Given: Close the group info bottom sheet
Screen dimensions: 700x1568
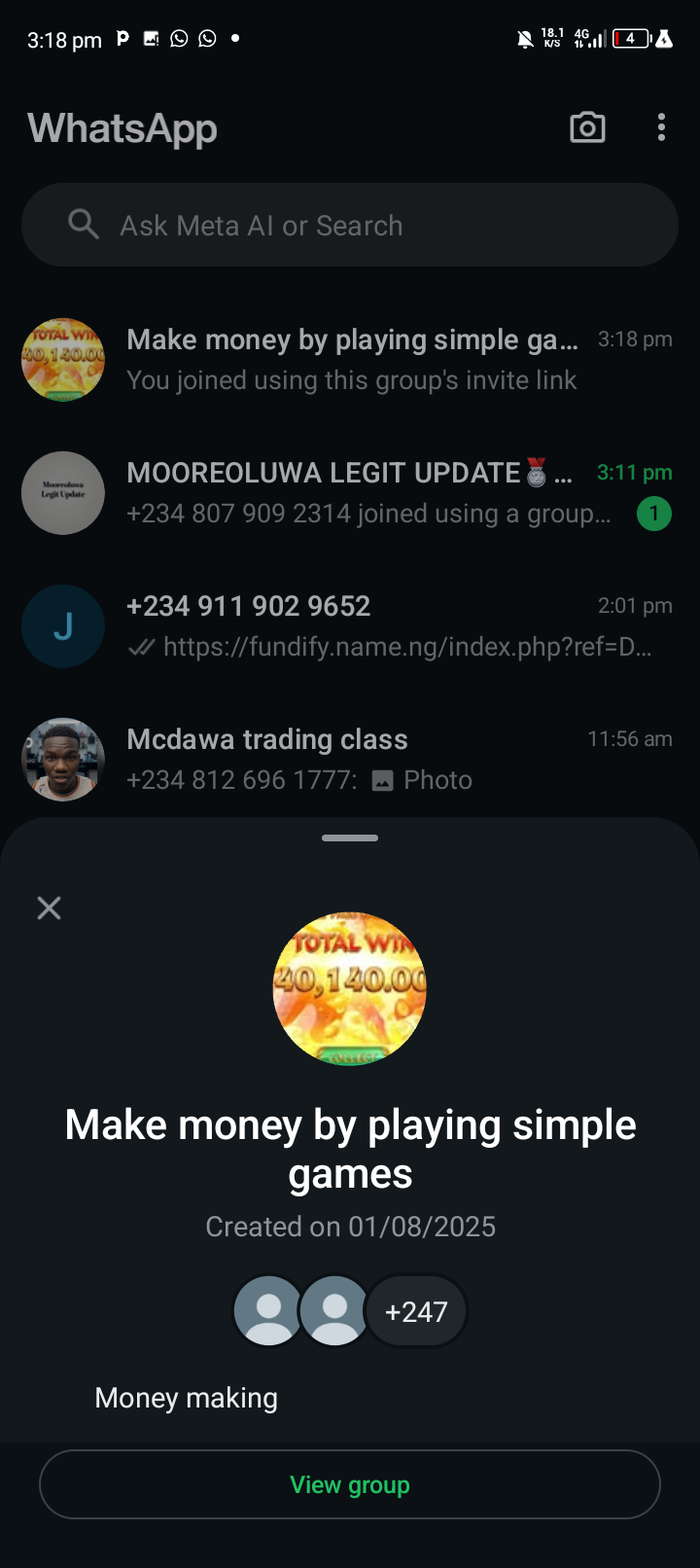Looking at the screenshot, I should coord(49,909).
